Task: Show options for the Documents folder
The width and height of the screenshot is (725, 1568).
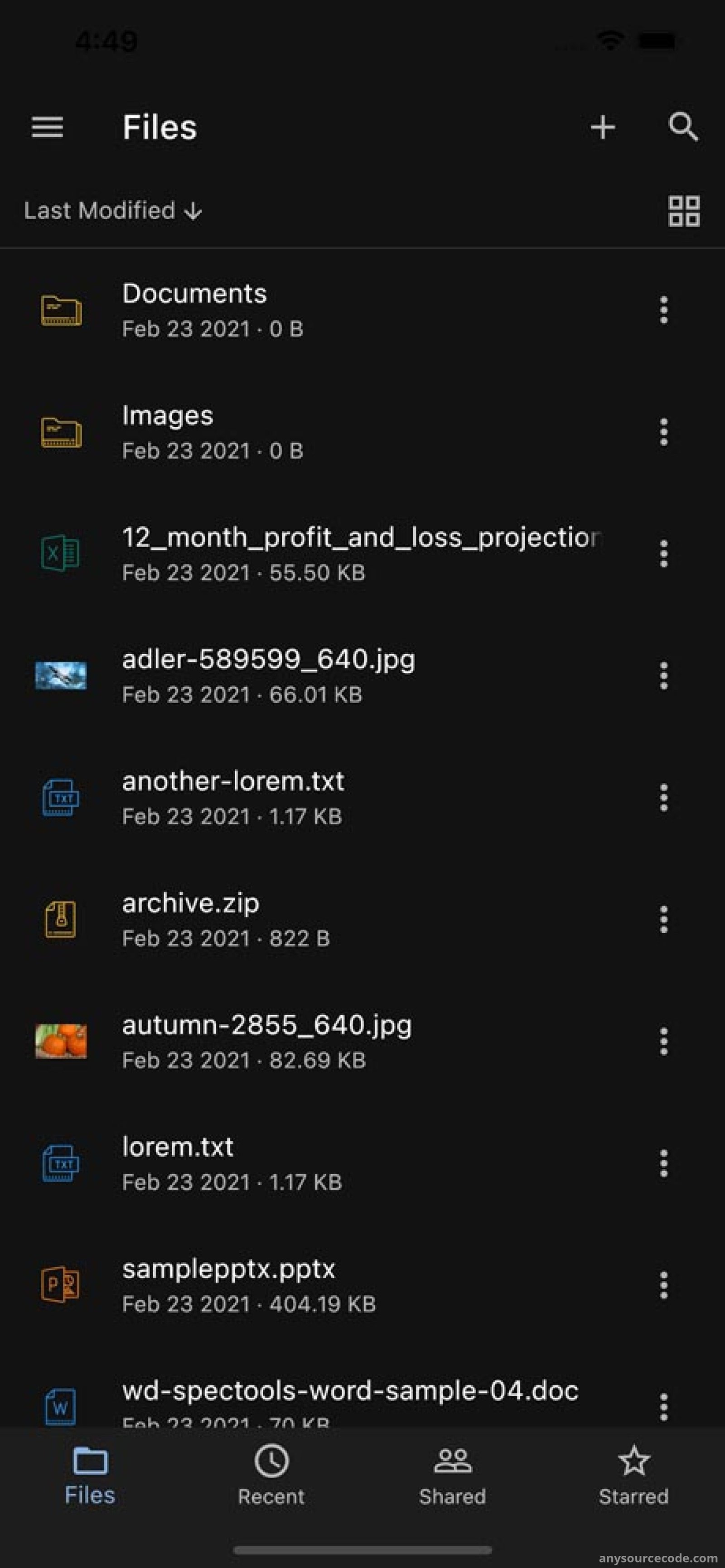Action: [x=663, y=310]
